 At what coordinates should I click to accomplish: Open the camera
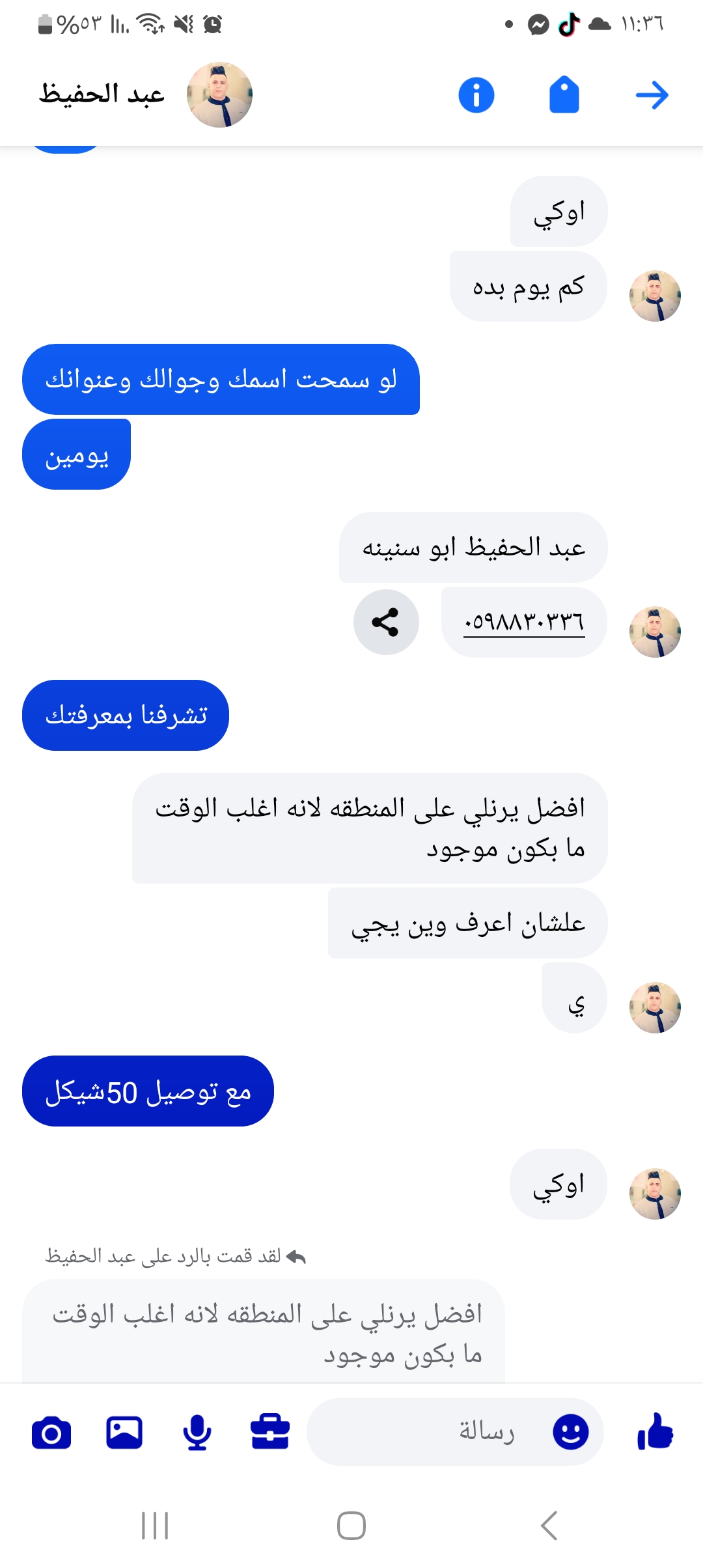pyautogui.click(x=51, y=1432)
